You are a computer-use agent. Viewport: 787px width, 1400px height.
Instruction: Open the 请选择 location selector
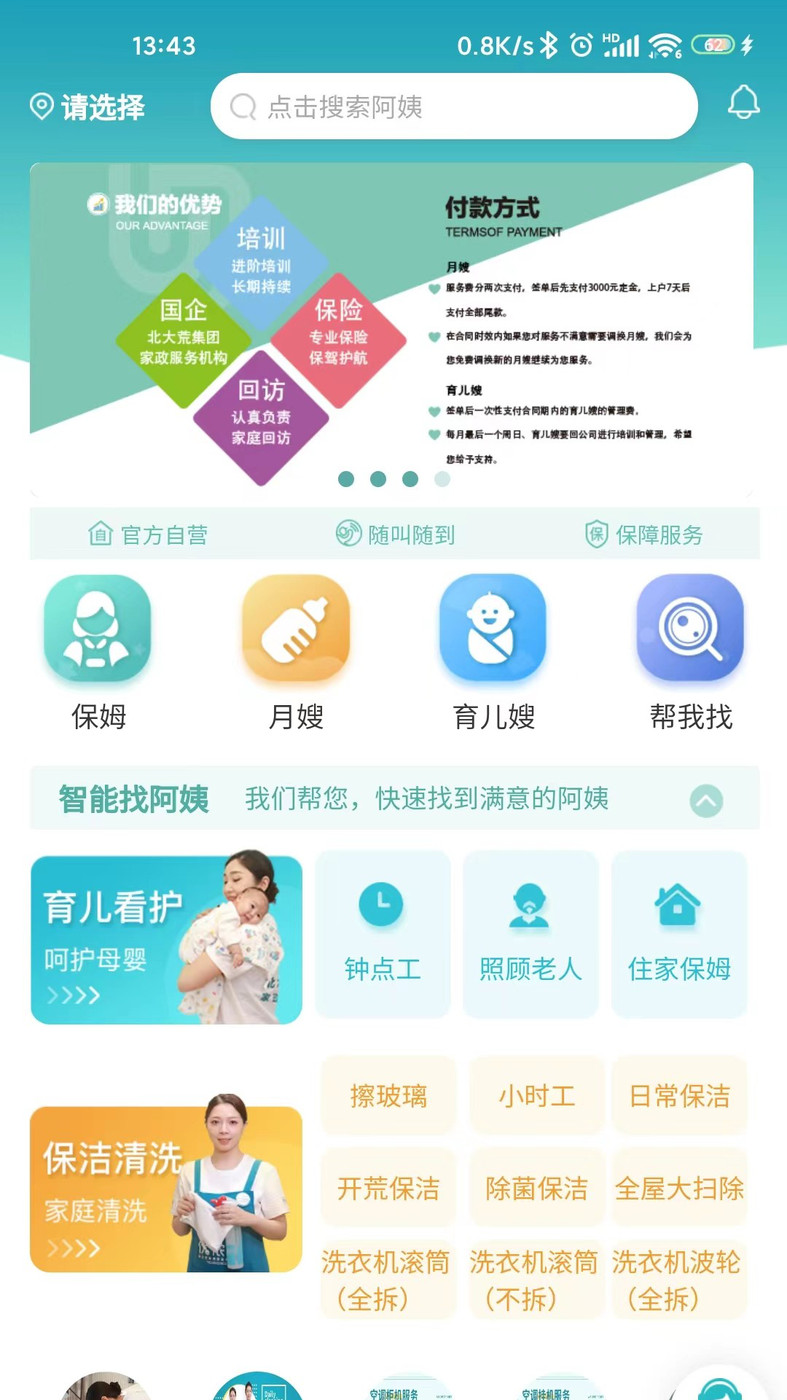coord(88,107)
